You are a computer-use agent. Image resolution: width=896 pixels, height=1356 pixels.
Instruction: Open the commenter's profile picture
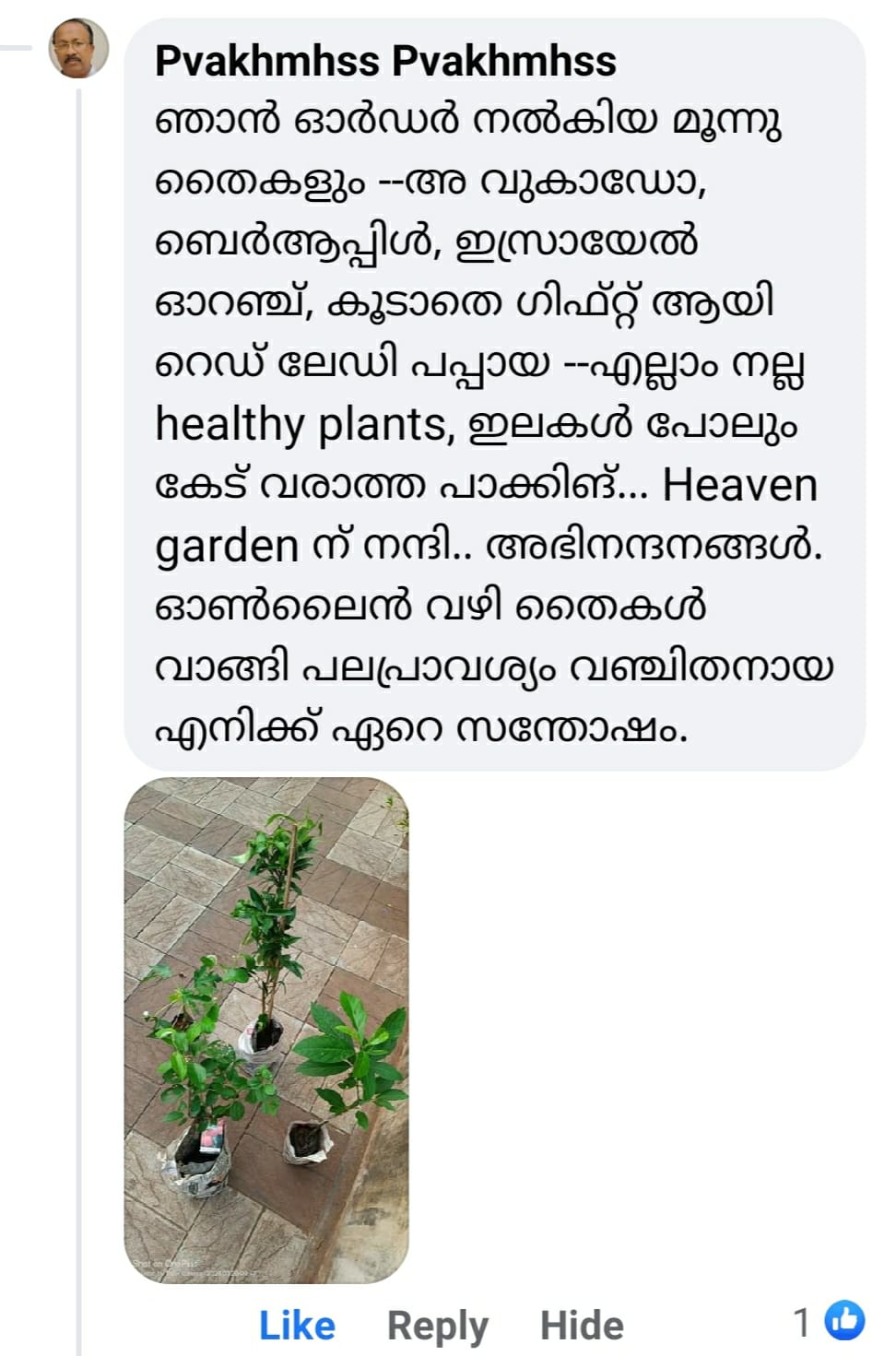[x=78, y=48]
